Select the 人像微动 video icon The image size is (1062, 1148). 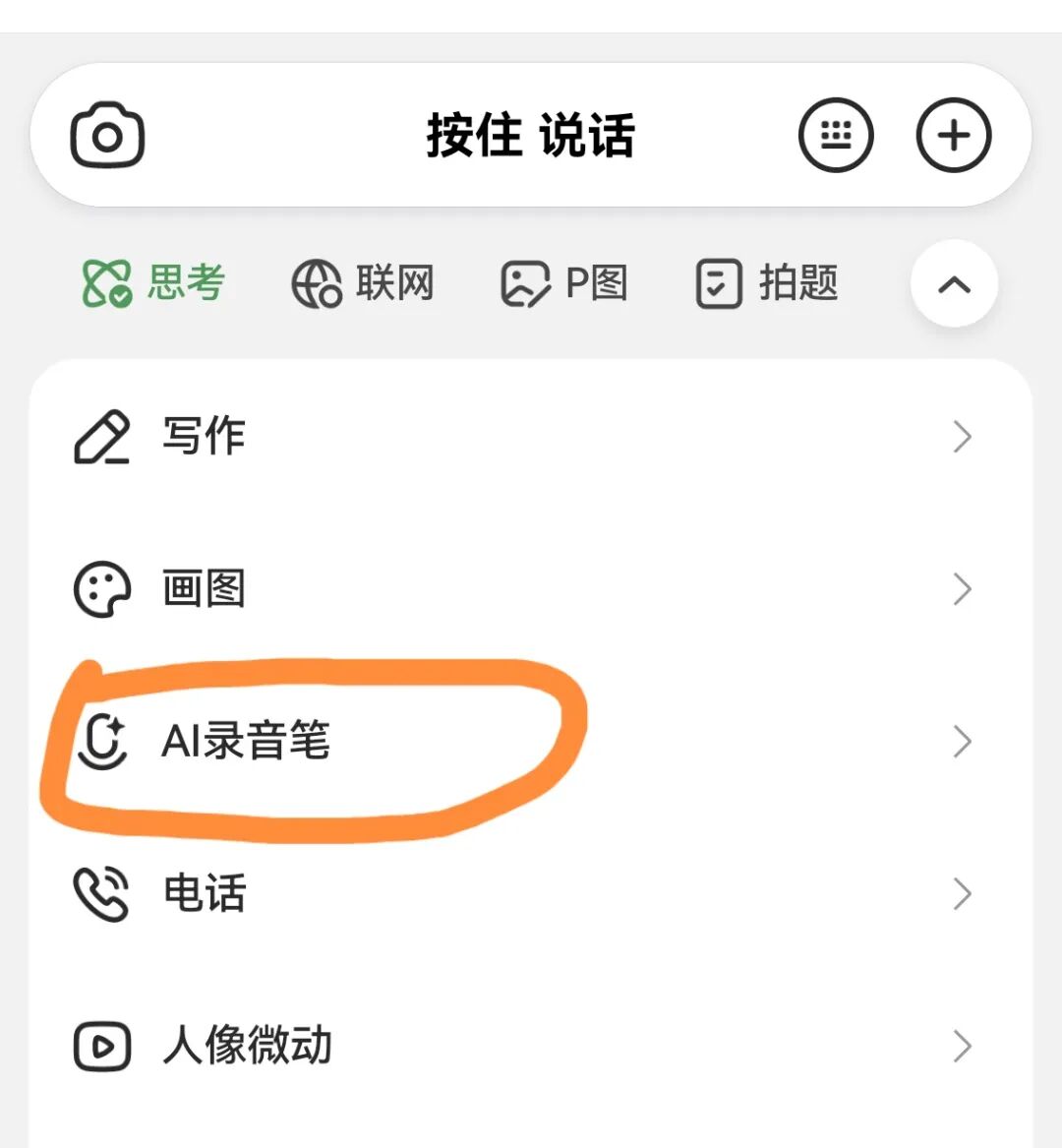pyautogui.click(x=102, y=1046)
